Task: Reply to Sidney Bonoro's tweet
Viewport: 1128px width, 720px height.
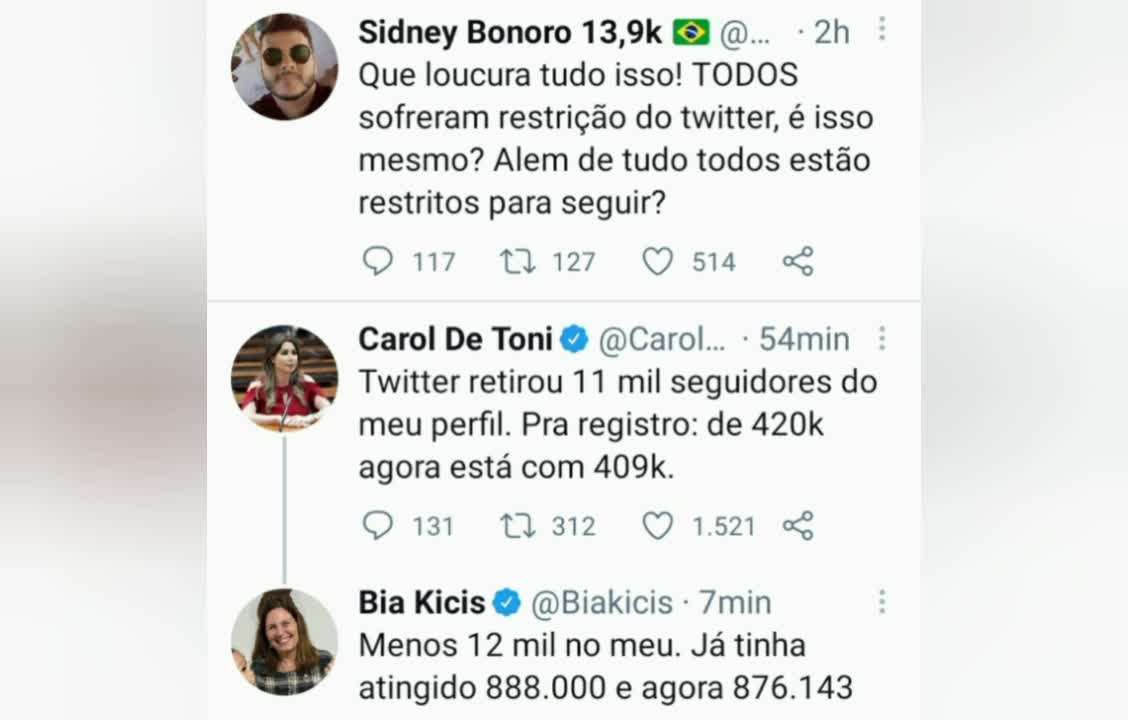Action: (377, 262)
